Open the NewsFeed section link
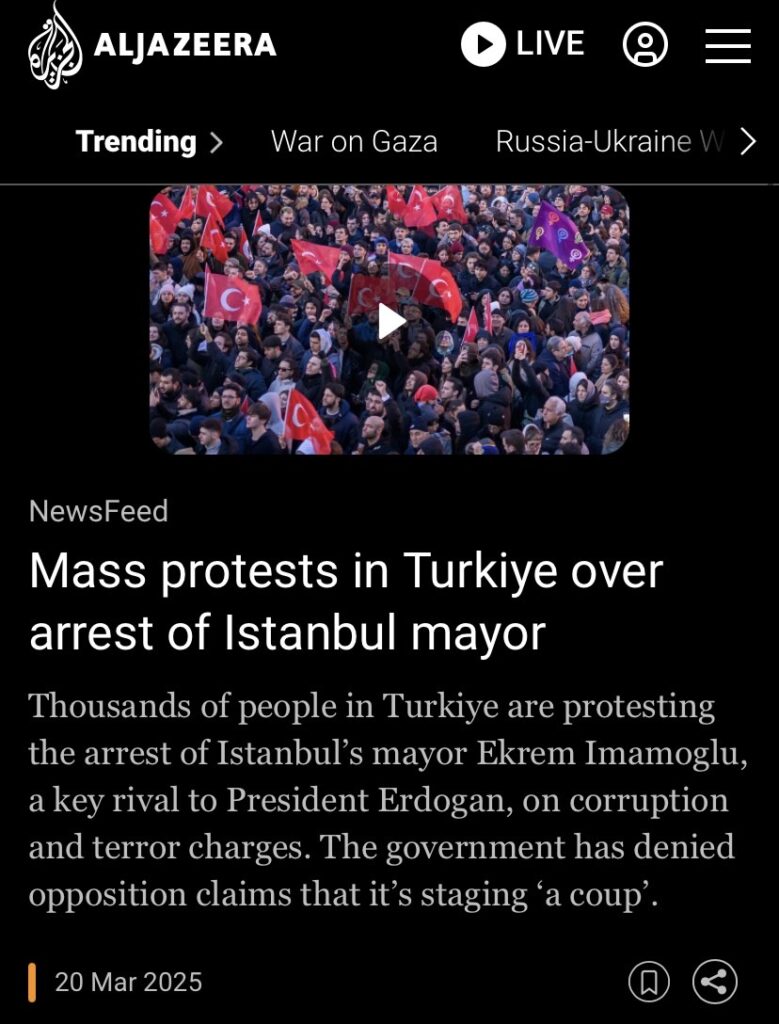This screenshot has width=779, height=1024. pyautogui.click(x=98, y=511)
